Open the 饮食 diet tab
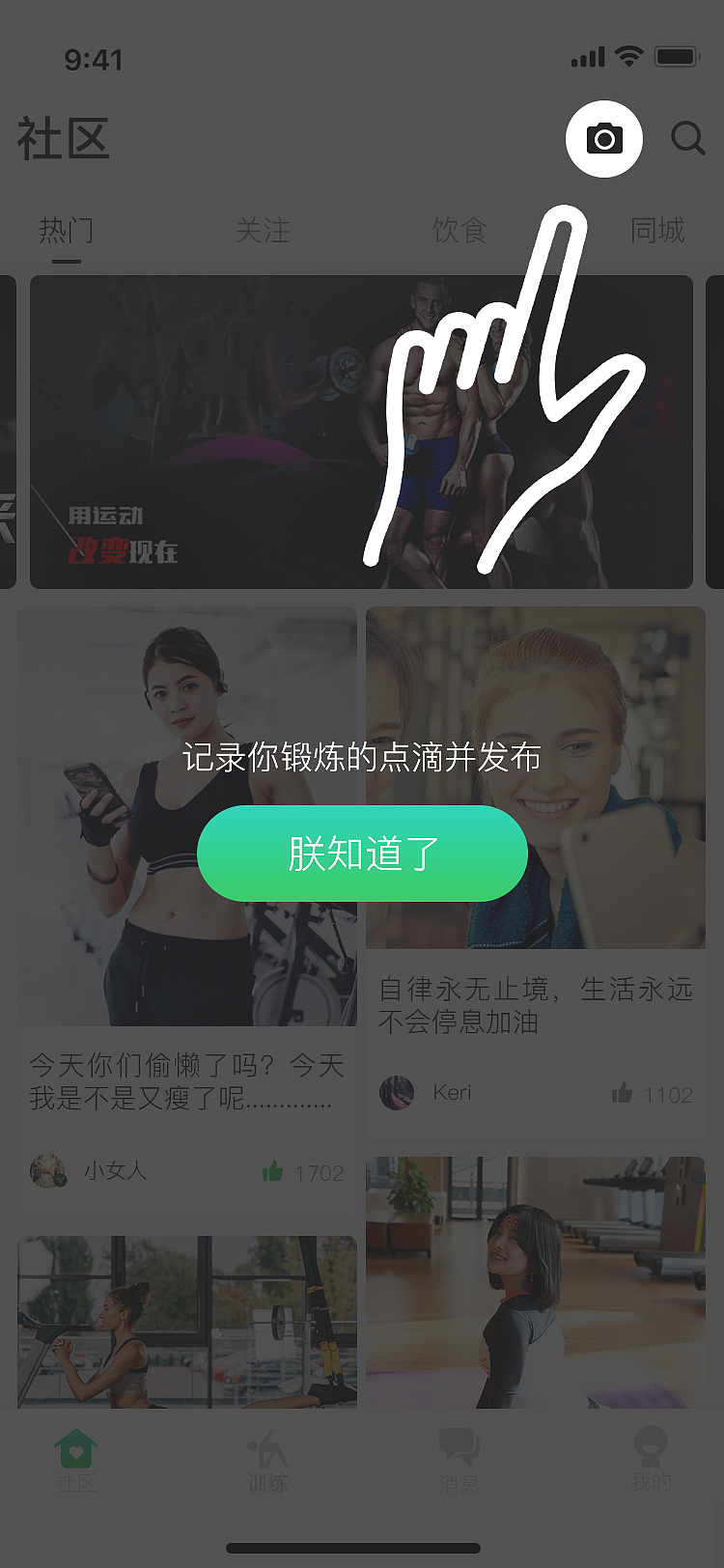The height and width of the screenshot is (1568, 724). point(459,231)
